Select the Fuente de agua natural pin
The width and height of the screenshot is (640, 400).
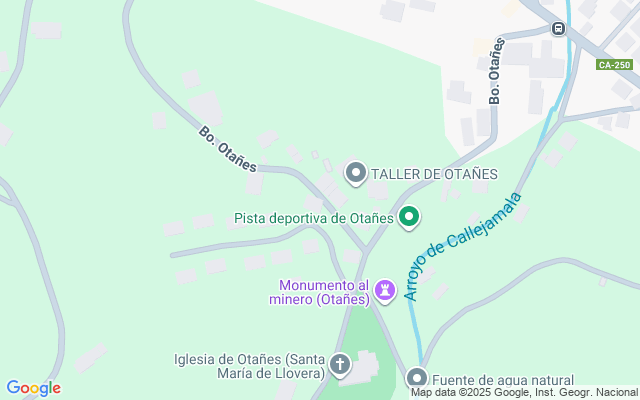416,379
